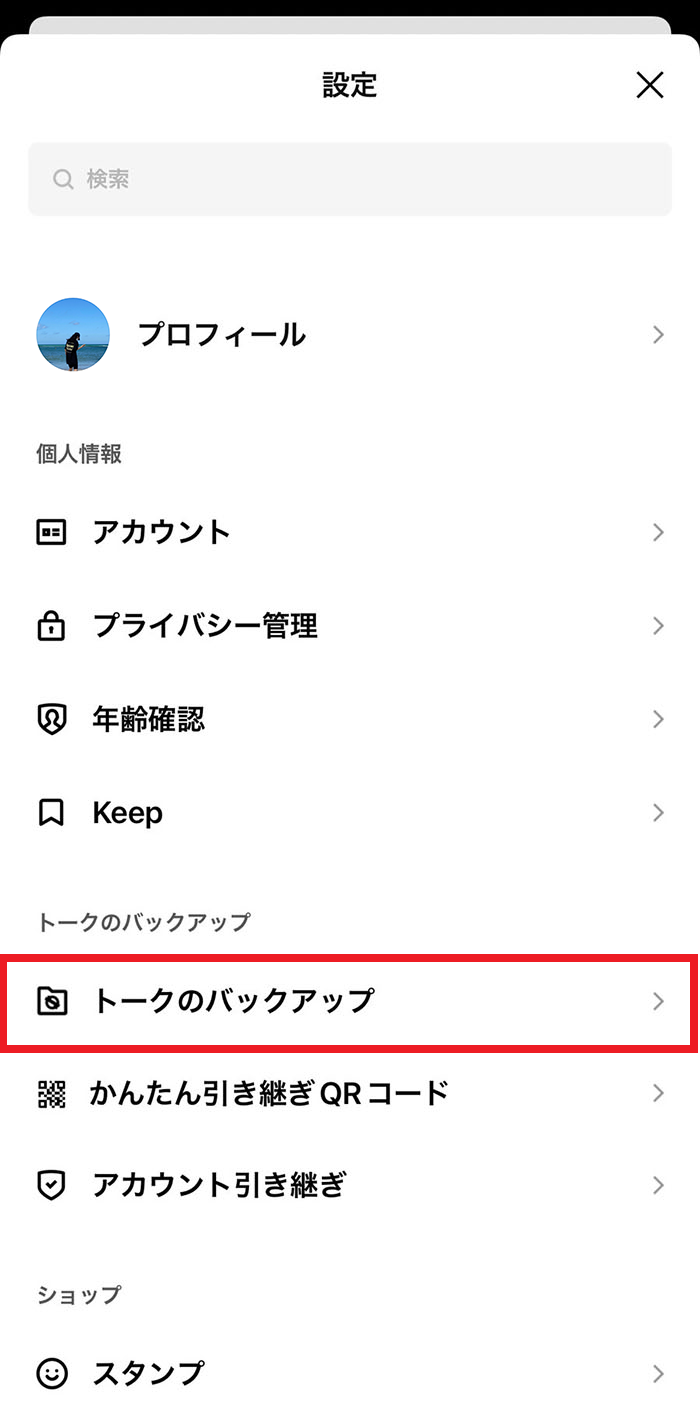Viewport: 700px width, 1416px height.
Task: Open 年齢確認 settings
Action: point(350,719)
